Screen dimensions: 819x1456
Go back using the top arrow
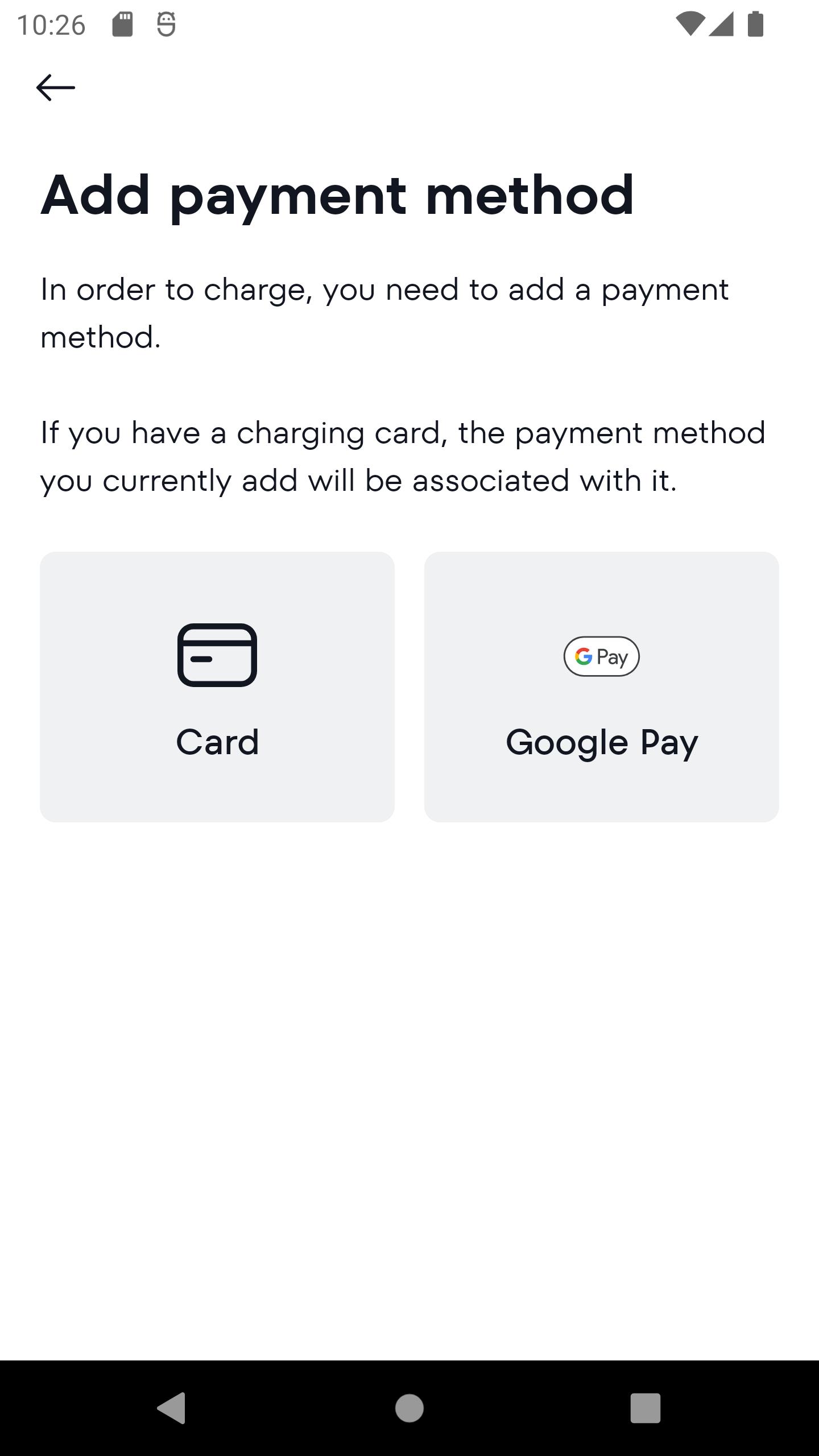[56, 88]
